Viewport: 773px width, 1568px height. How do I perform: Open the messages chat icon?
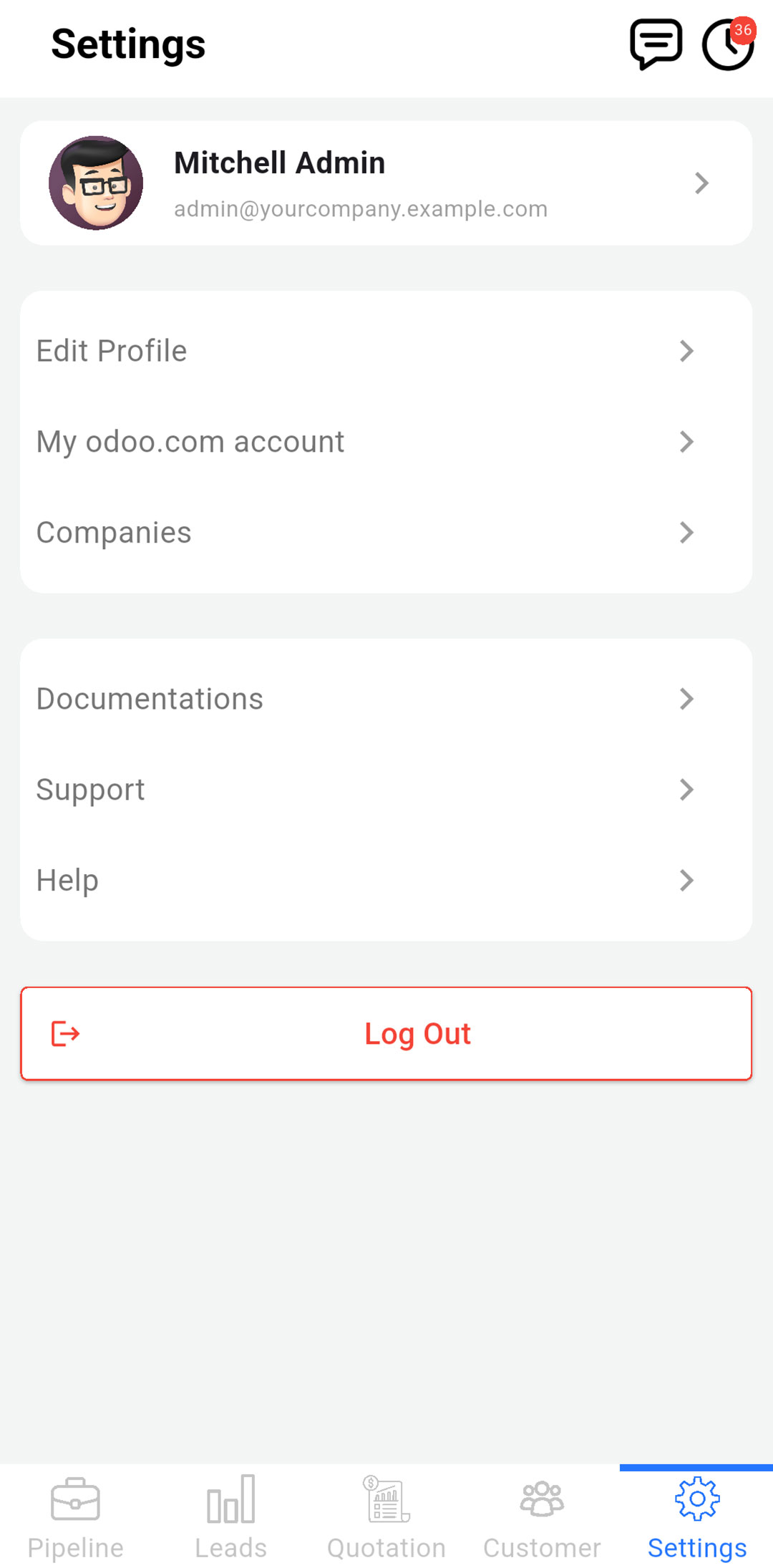[656, 44]
